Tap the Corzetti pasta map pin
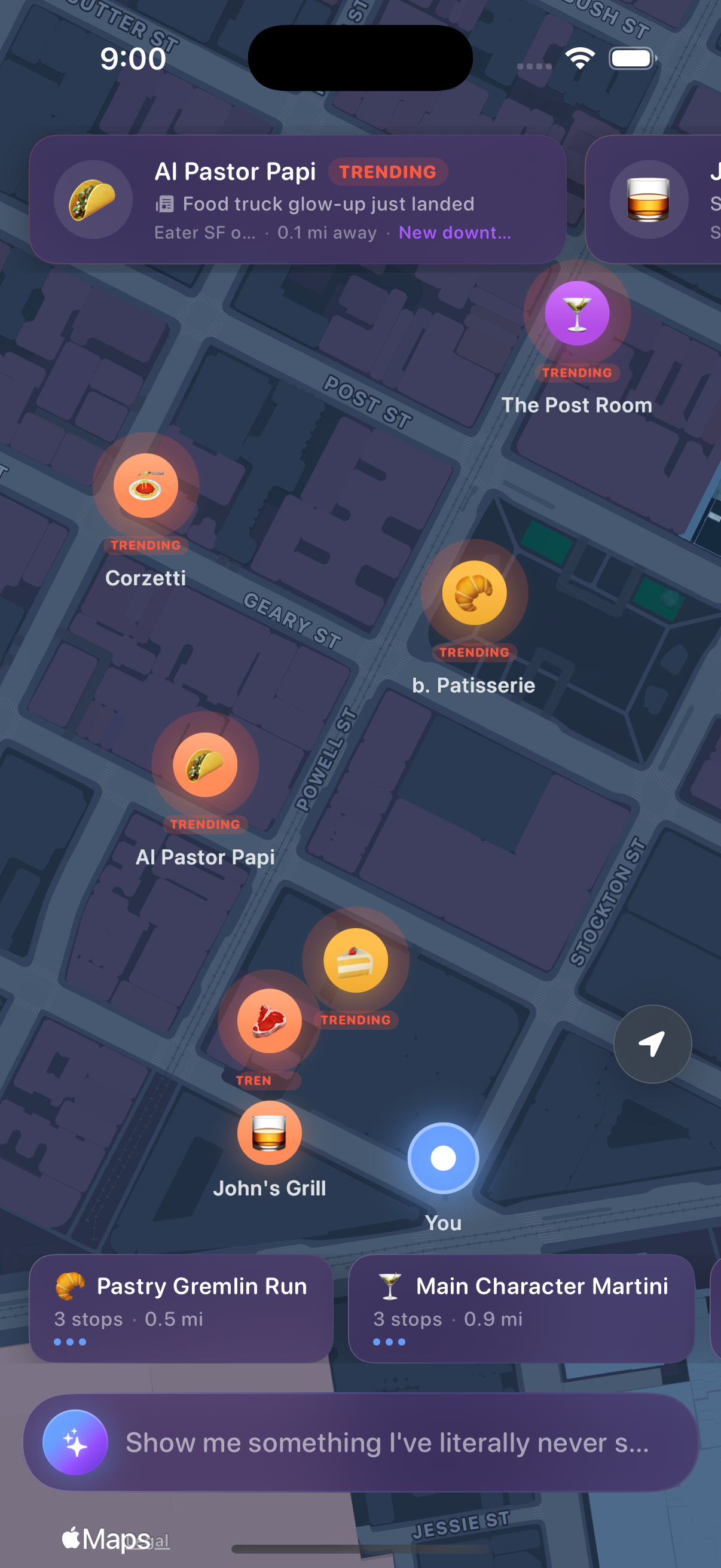 click(x=145, y=486)
